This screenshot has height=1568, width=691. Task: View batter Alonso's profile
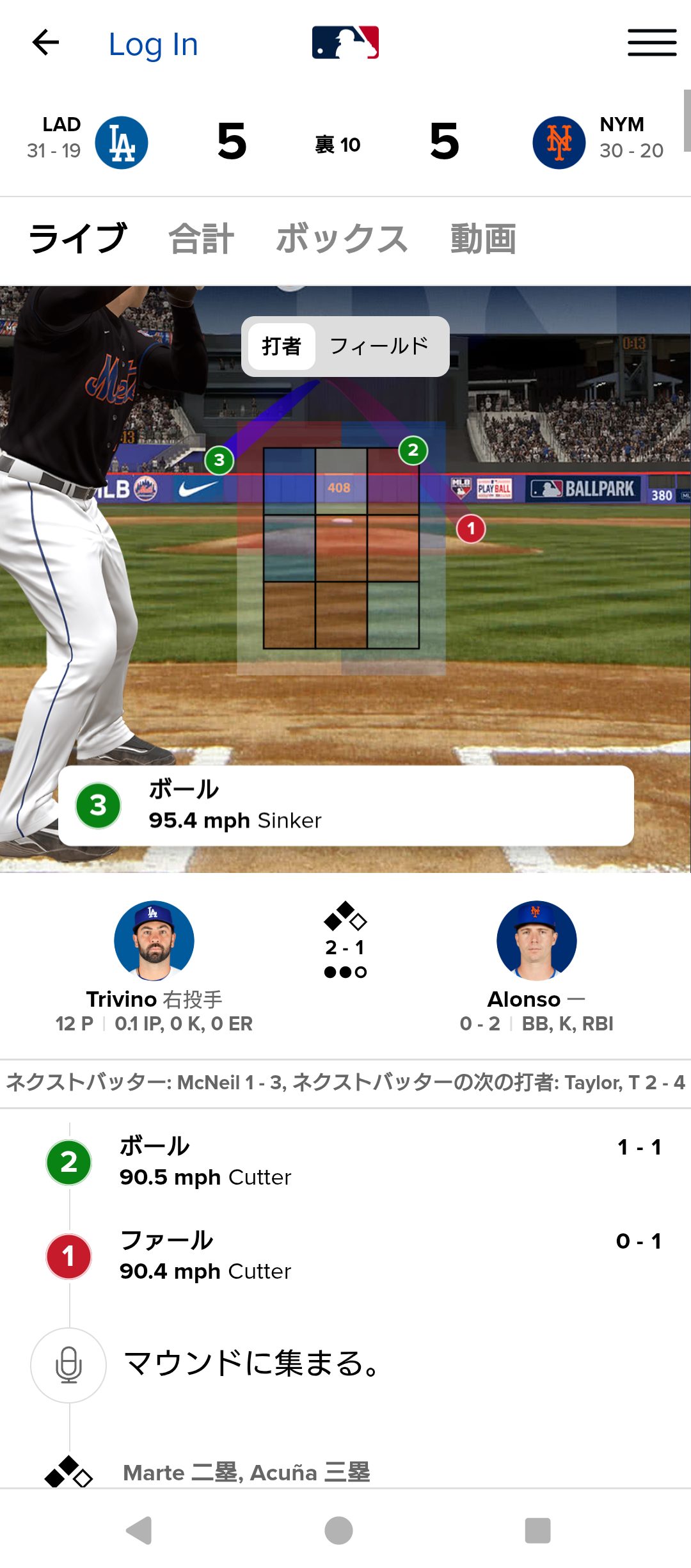click(537, 941)
